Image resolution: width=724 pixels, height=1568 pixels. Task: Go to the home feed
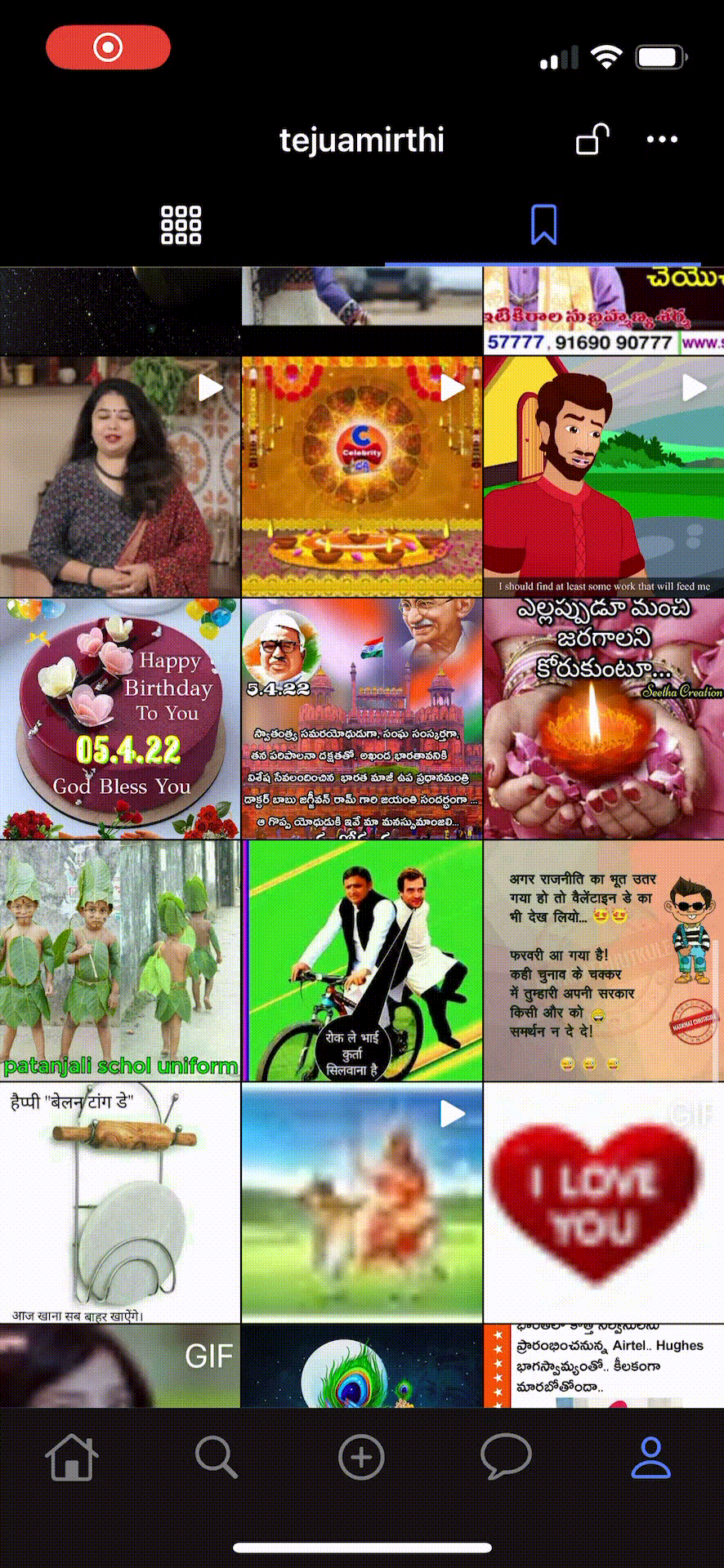[72, 1458]
